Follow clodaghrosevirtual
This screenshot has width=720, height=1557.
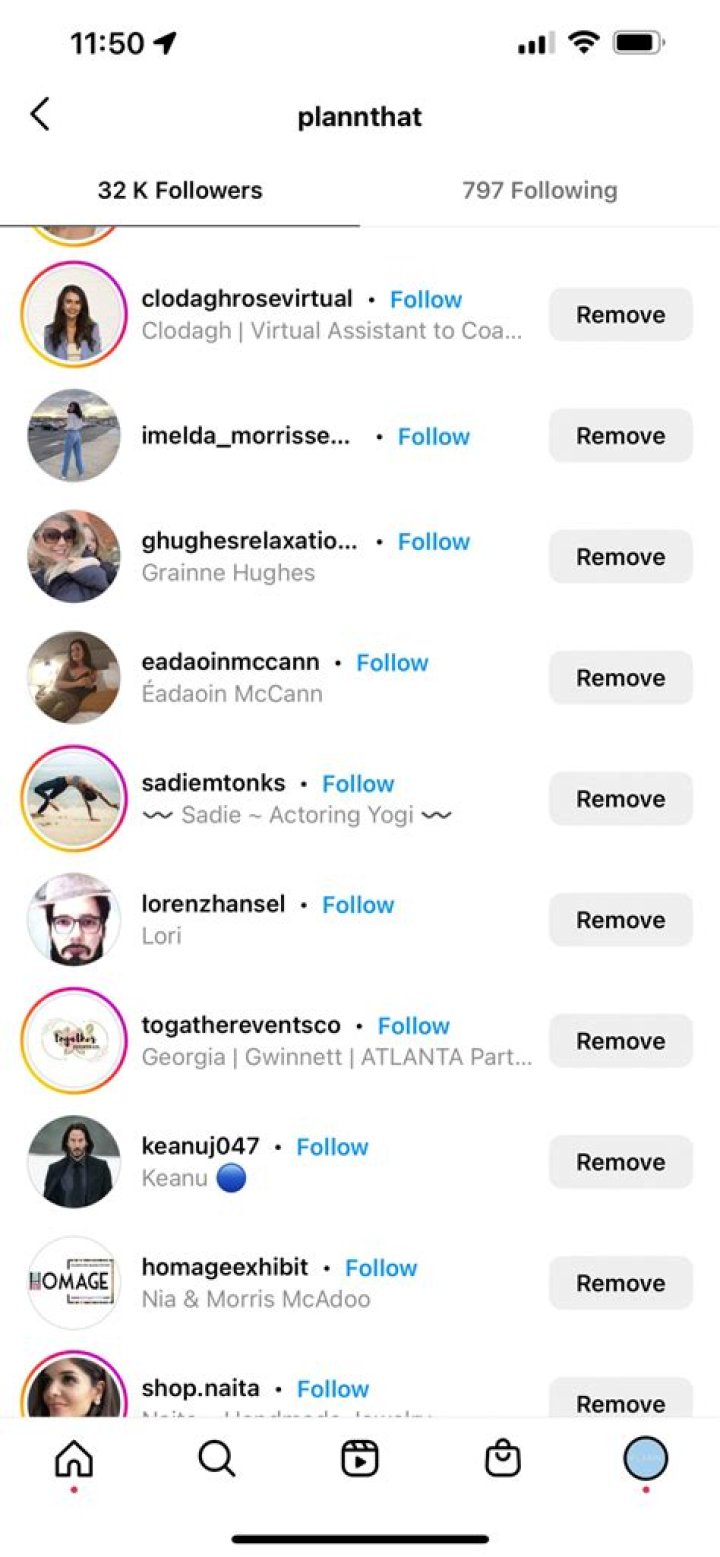(x=426, y=300)
